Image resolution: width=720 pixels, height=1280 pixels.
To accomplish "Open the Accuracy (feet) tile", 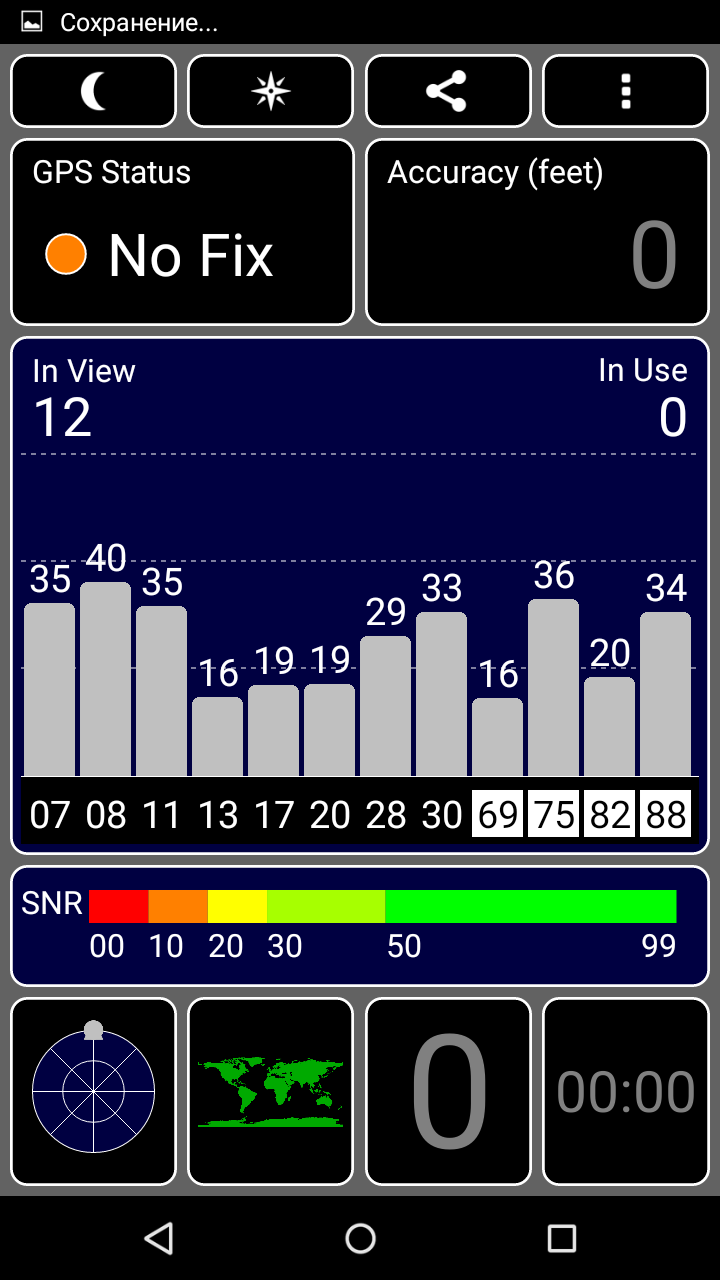I will pos(537,232).
